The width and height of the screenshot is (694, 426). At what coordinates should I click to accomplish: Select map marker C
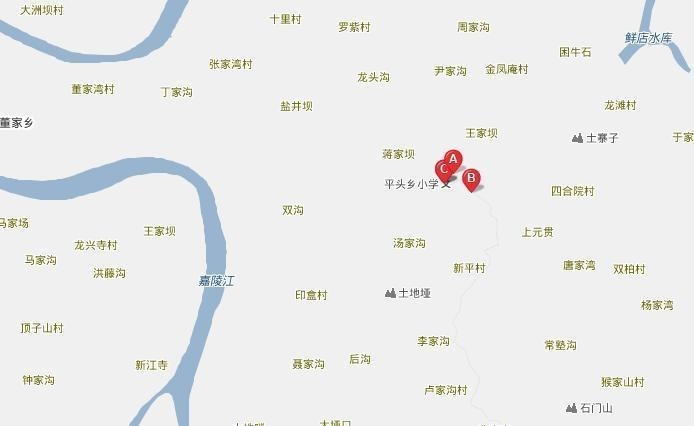tap(442, 170)
